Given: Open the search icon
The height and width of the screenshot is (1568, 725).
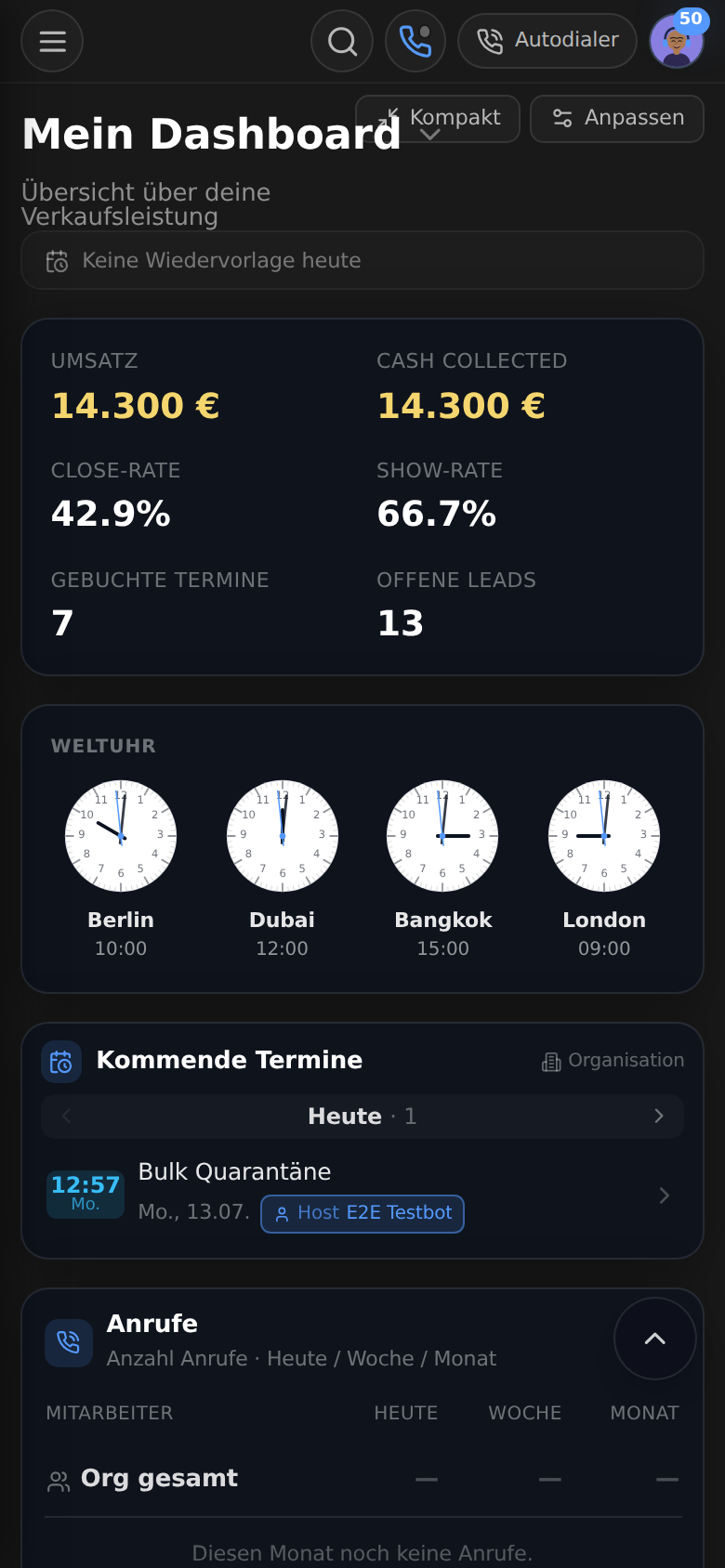Looking at the screenshot, I should pos(342,41).
